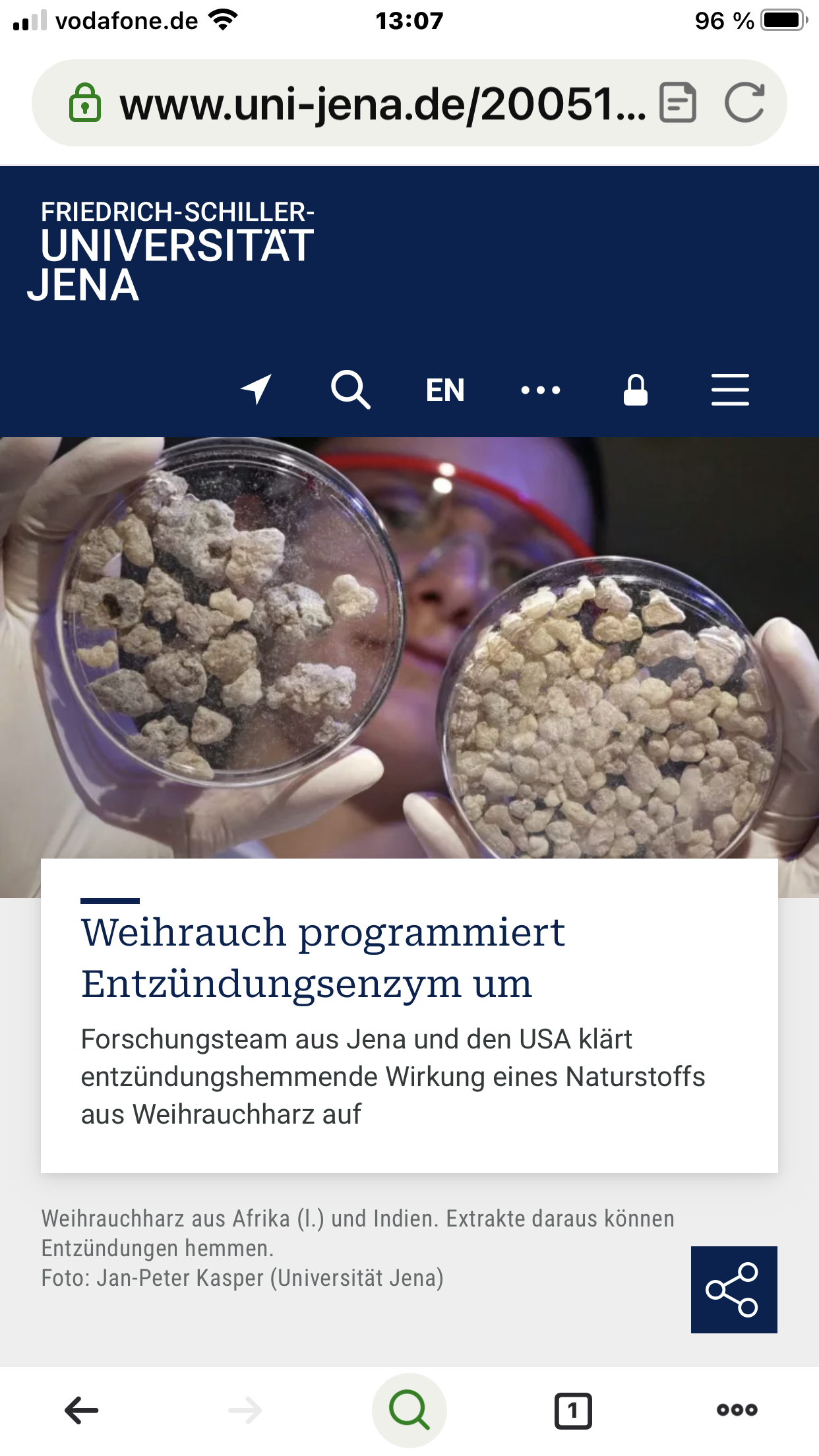Share this page via the share button

coord(733,1289)
